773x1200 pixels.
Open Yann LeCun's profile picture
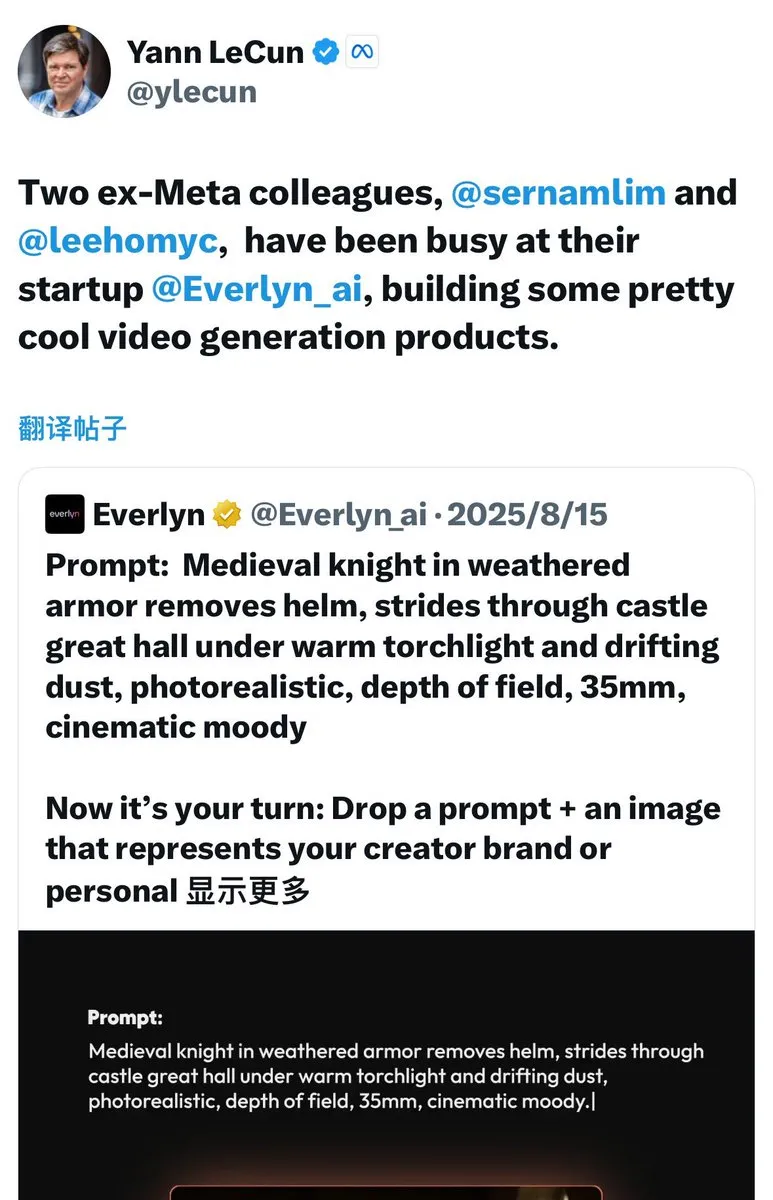[64, 71]
